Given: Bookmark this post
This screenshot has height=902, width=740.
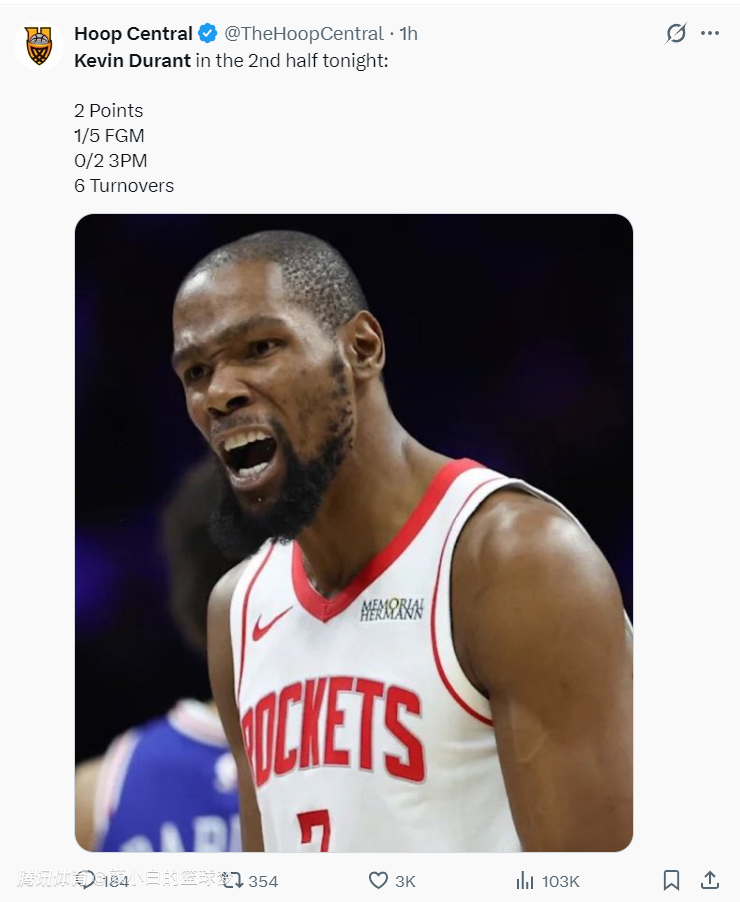Looking at the screenshot, I should pyautogui.click(x=672, y=880).
